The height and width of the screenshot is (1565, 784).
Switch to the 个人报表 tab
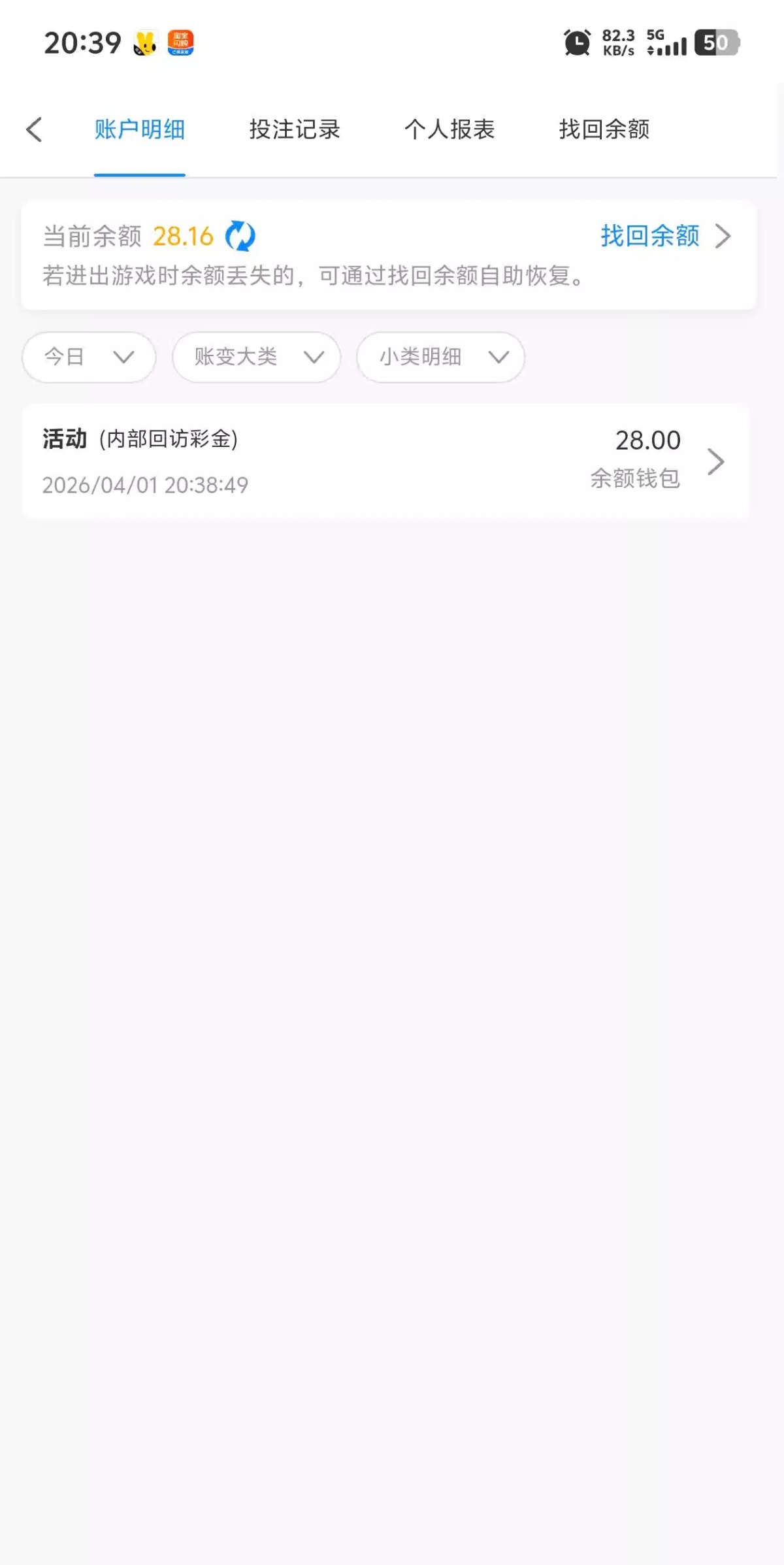449,129
